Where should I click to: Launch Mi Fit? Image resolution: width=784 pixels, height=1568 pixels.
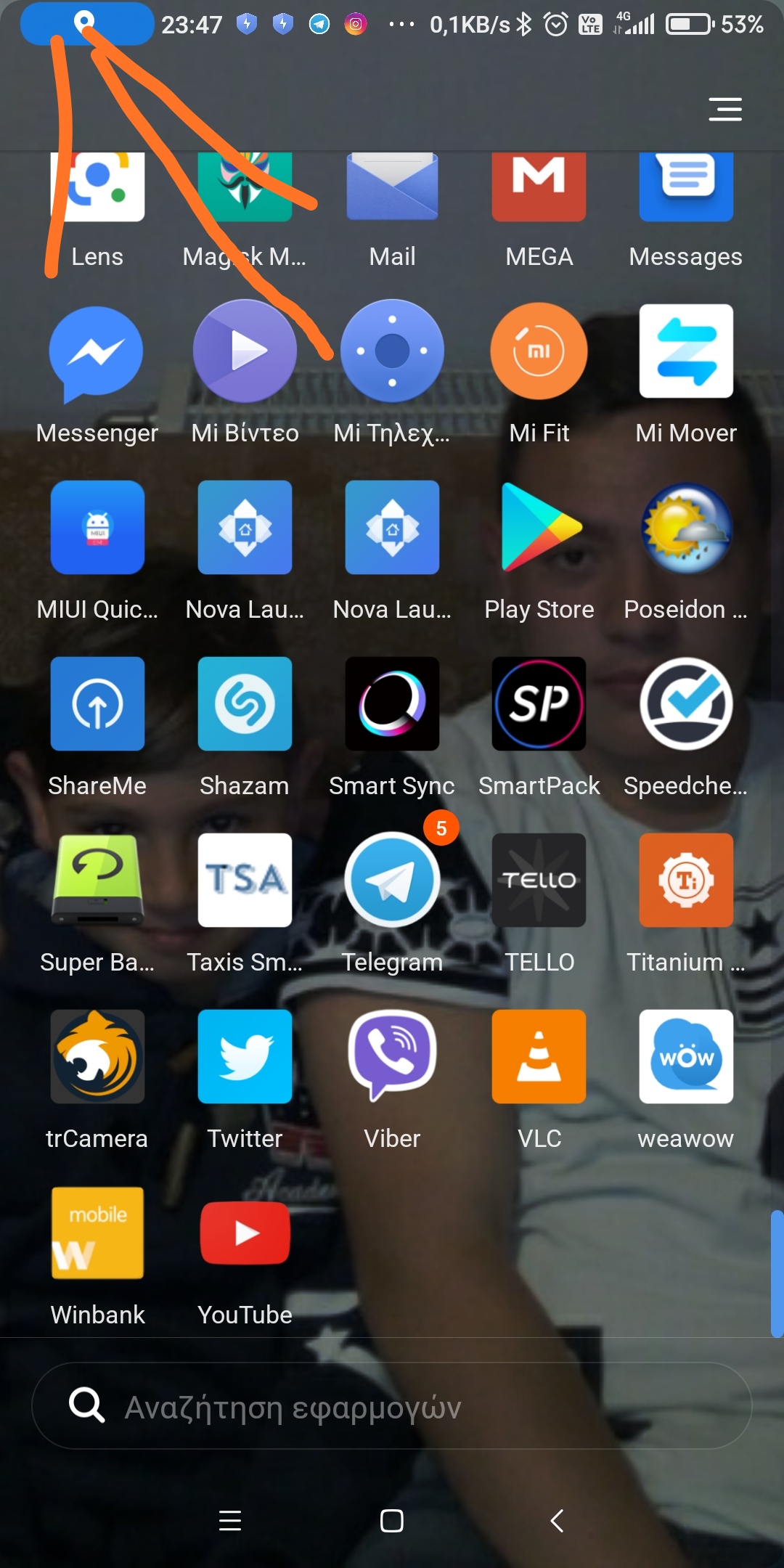539,351
